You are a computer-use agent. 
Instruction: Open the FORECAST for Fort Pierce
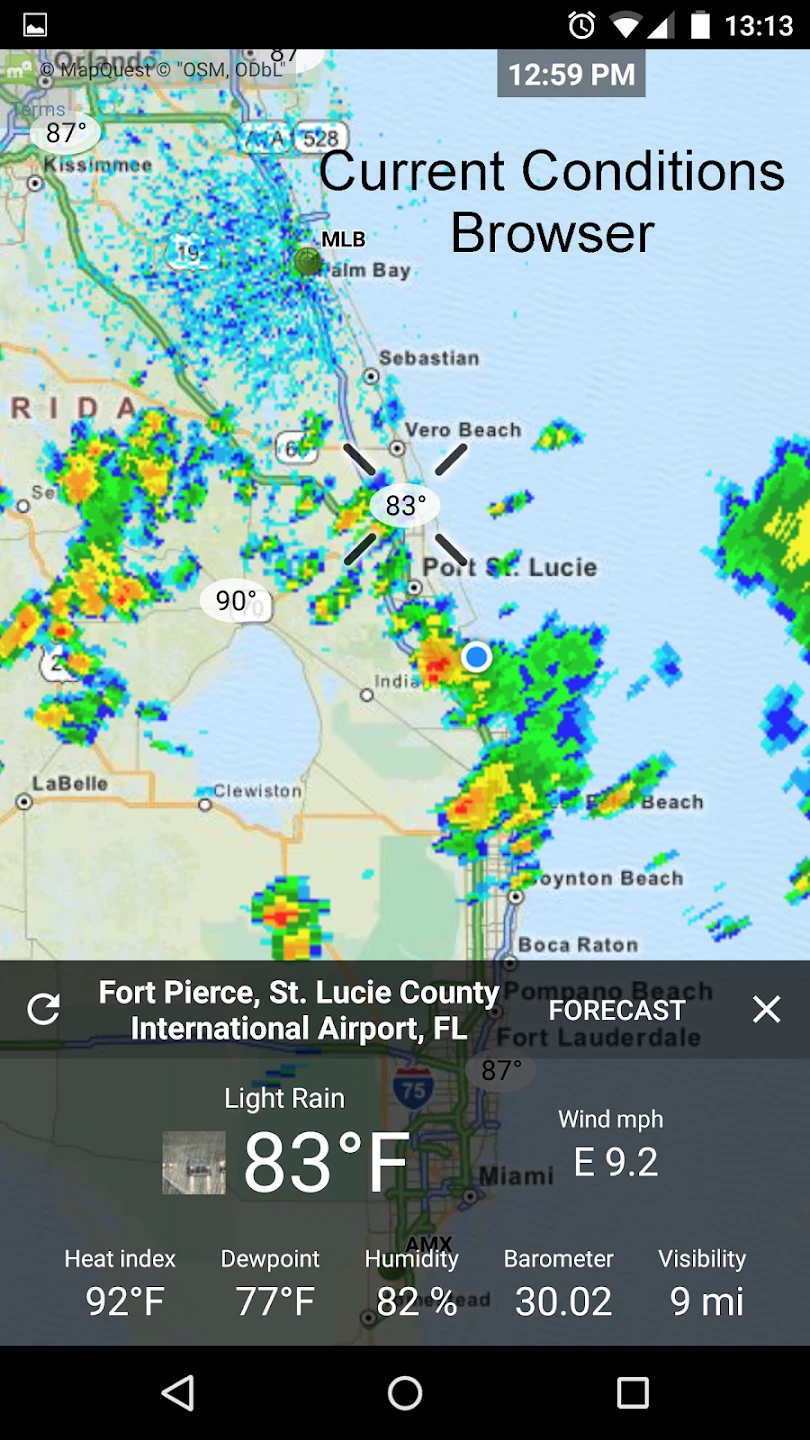[617, 1010]
